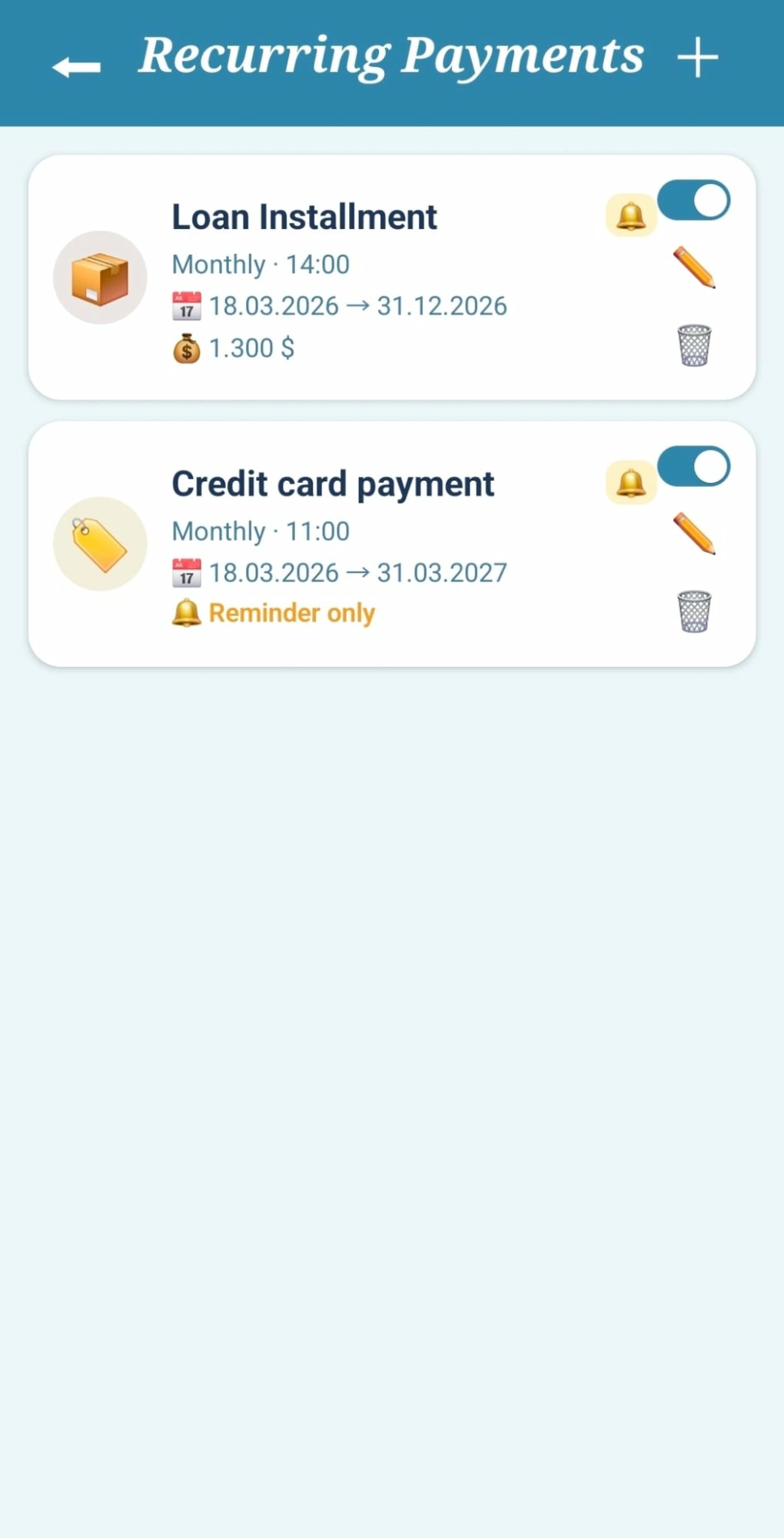This screenshot has width=784, height=1540.
Task: Click the trash icon on Credit card payment
Action: (694, 610)
